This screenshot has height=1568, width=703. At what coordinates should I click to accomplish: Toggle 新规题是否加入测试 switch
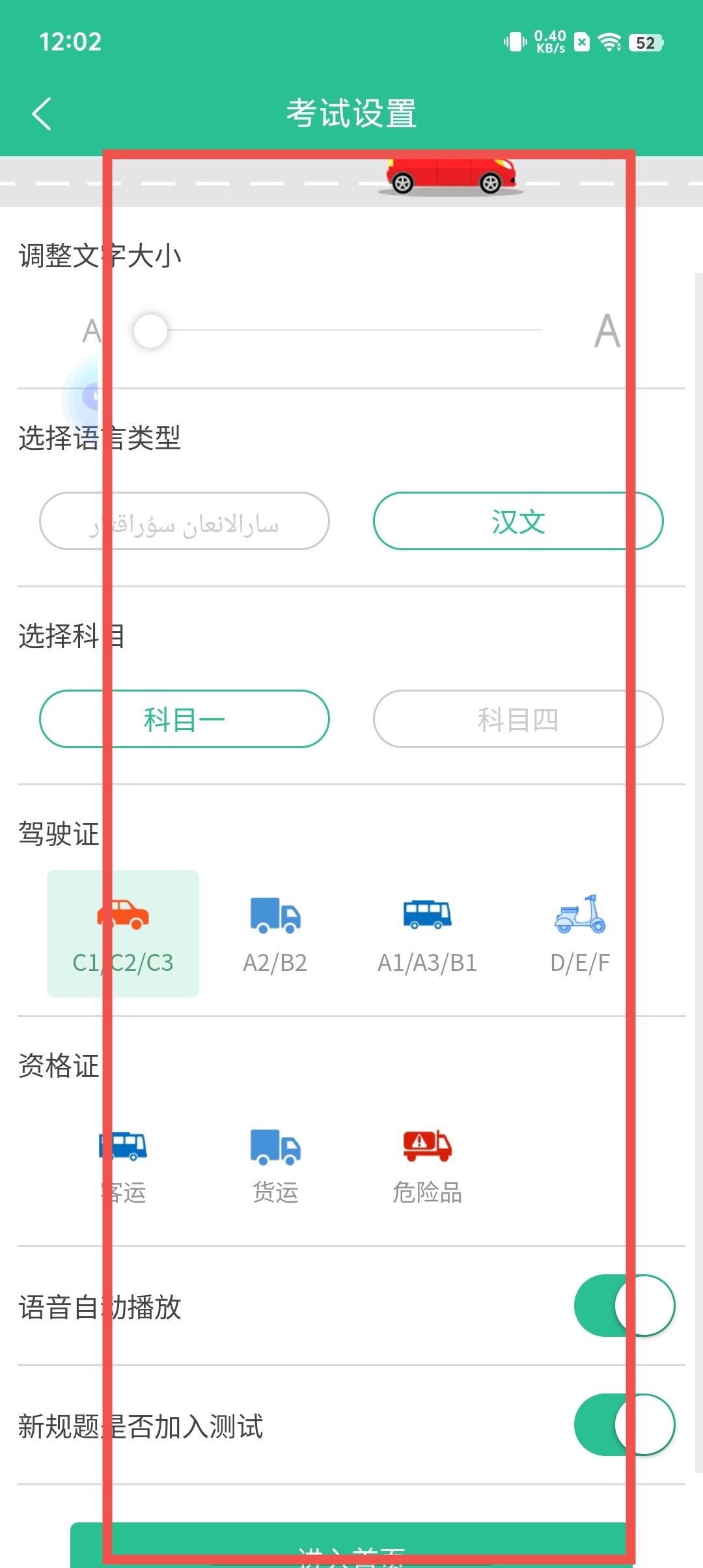[x=624, y=1425]
